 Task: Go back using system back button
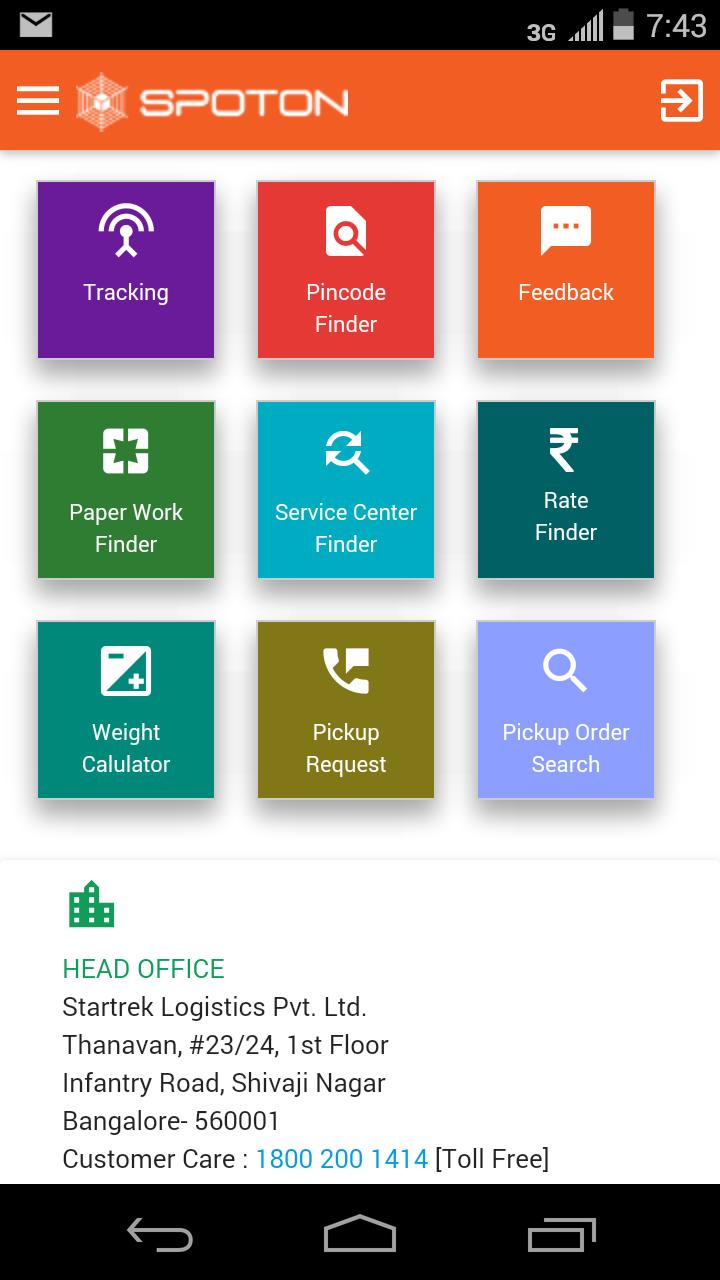(x=160, y=1234)
